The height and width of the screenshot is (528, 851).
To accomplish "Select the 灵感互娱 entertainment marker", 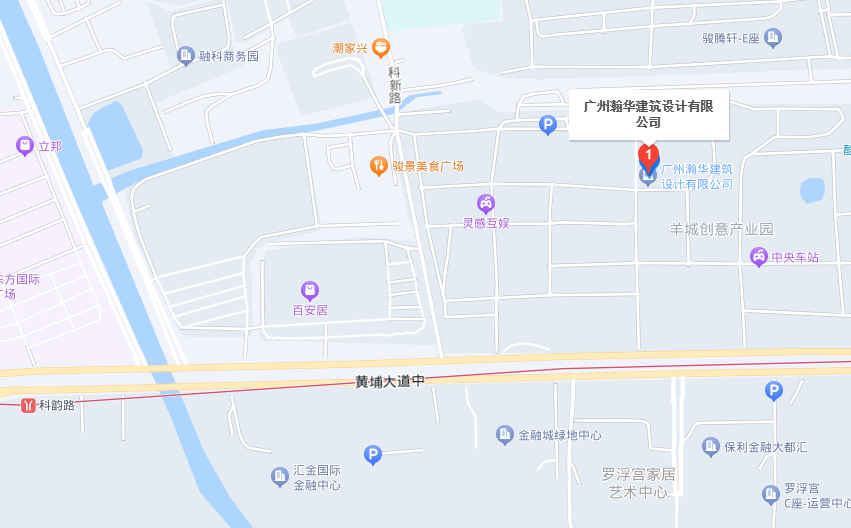I will (x=486, y=204).
